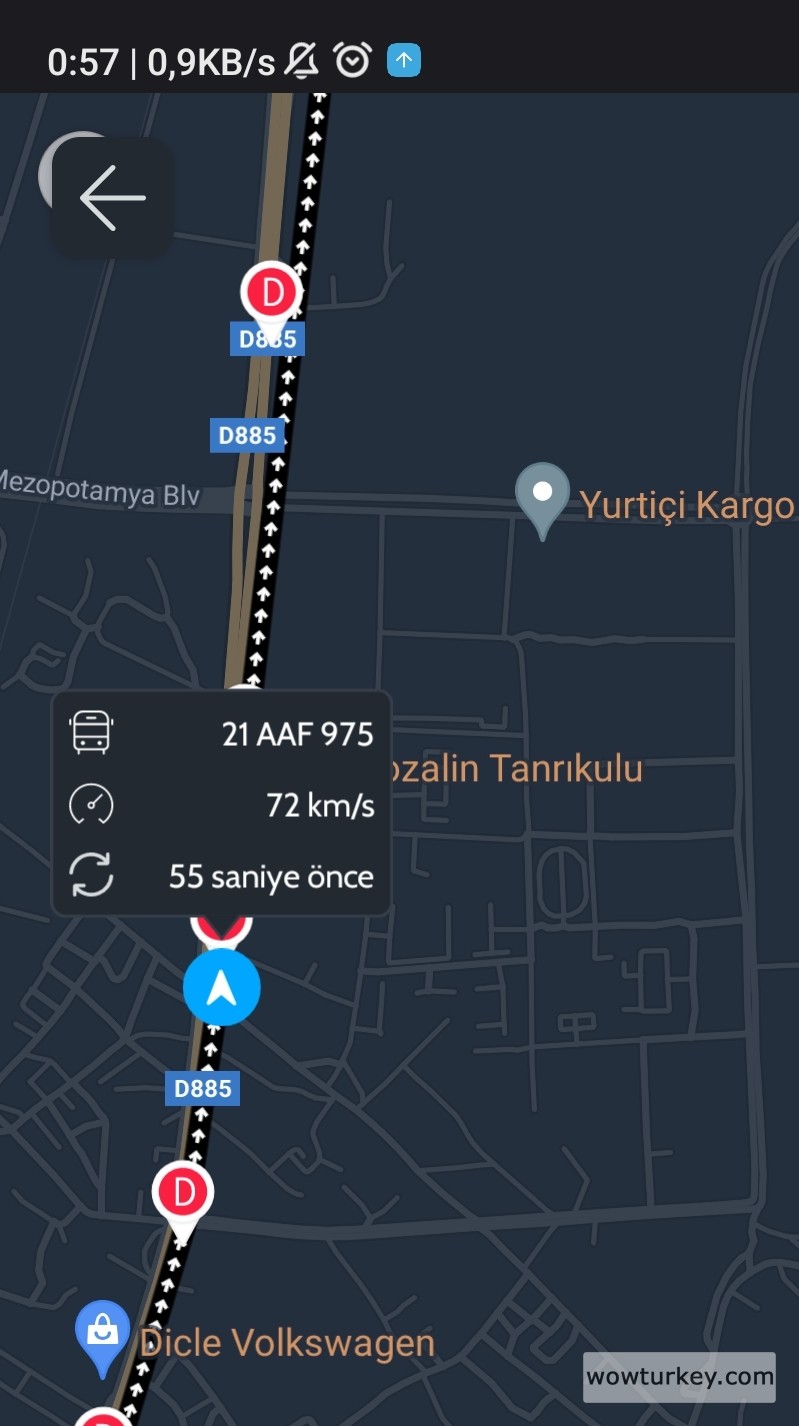Open the Dicle Volkswagen shopping pin
This screenshot has width=799, height=1426.
pos(102,1331)
